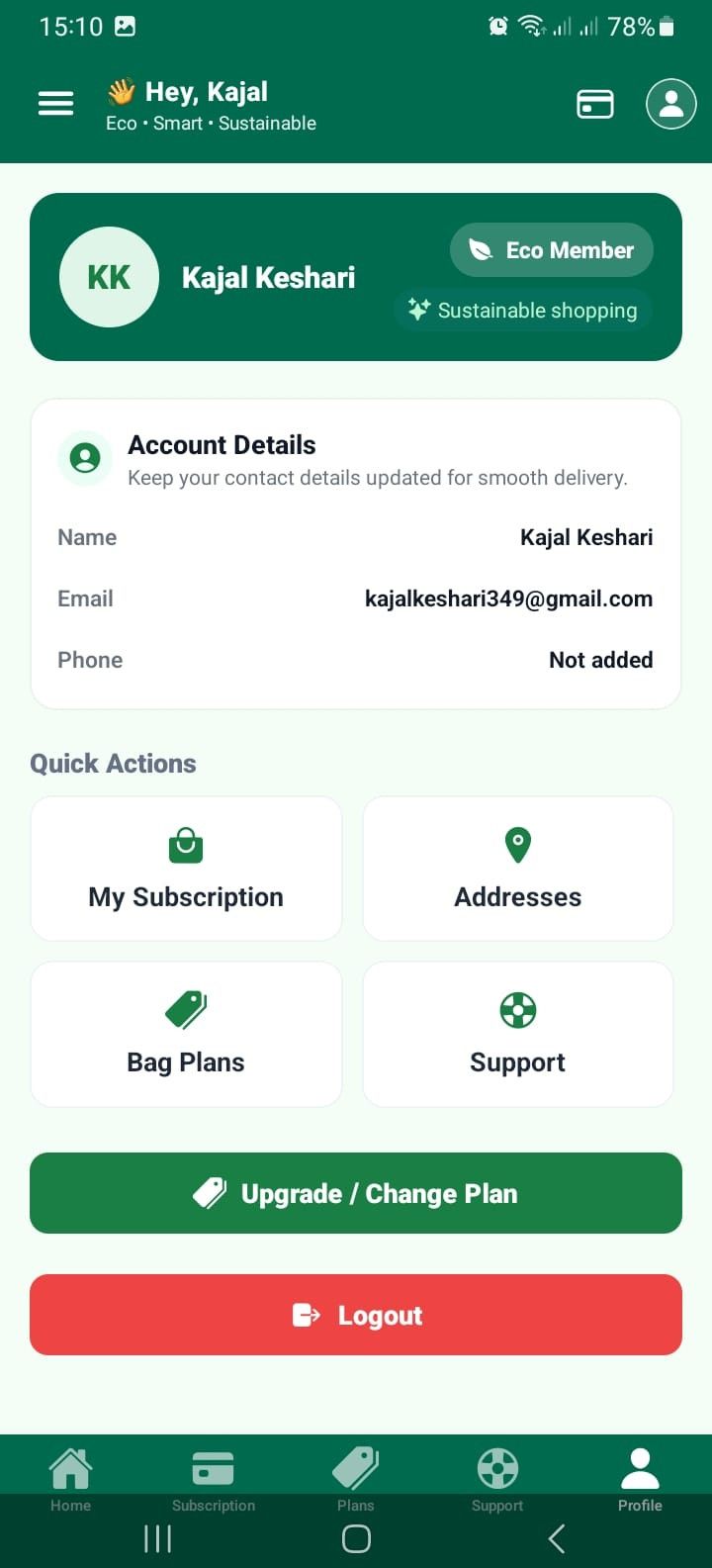Go to the Plans tab
The width and height of the screenshot is (712, 1568).
coord(356,1478)
